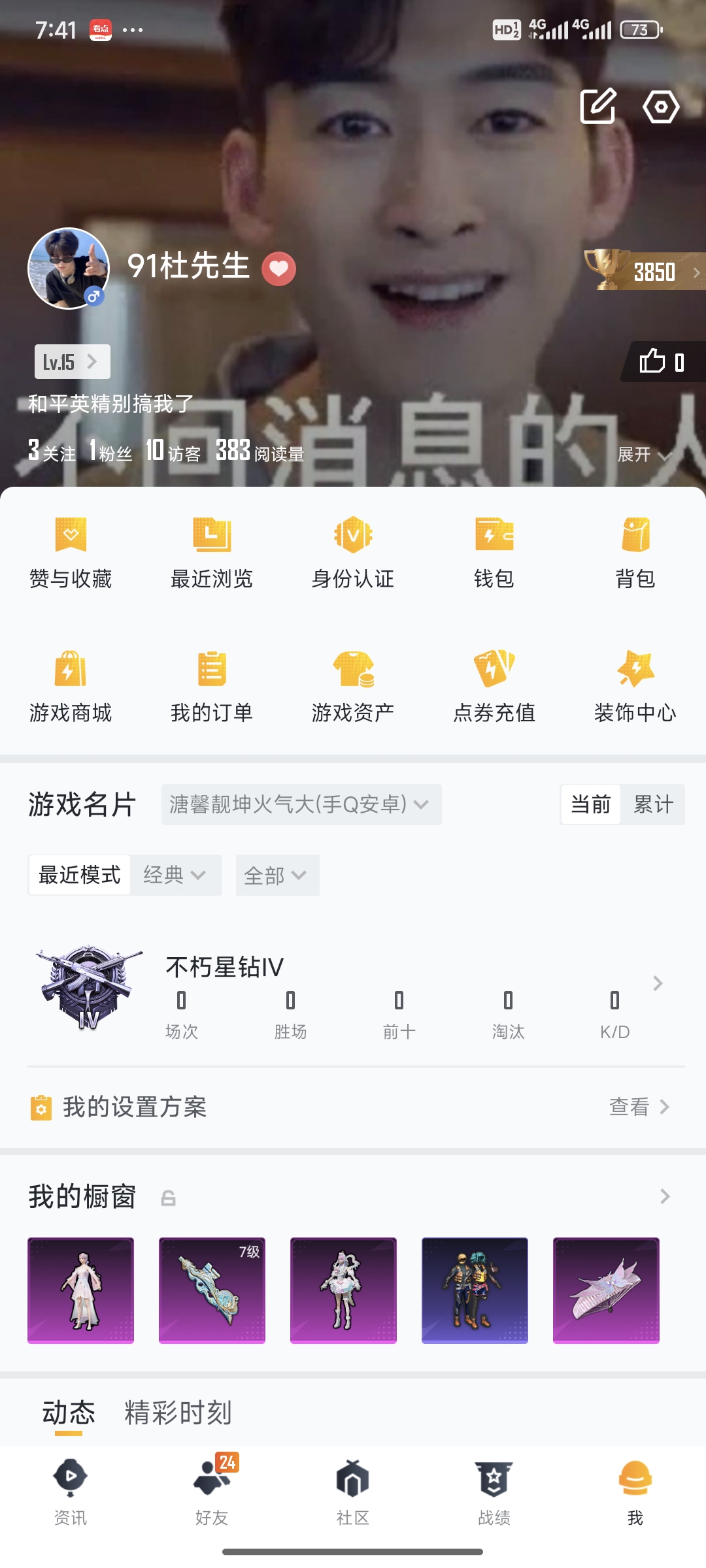Switch stats view to 累计 cumulative
The image size is (706, 1568).
click(652, 804)
